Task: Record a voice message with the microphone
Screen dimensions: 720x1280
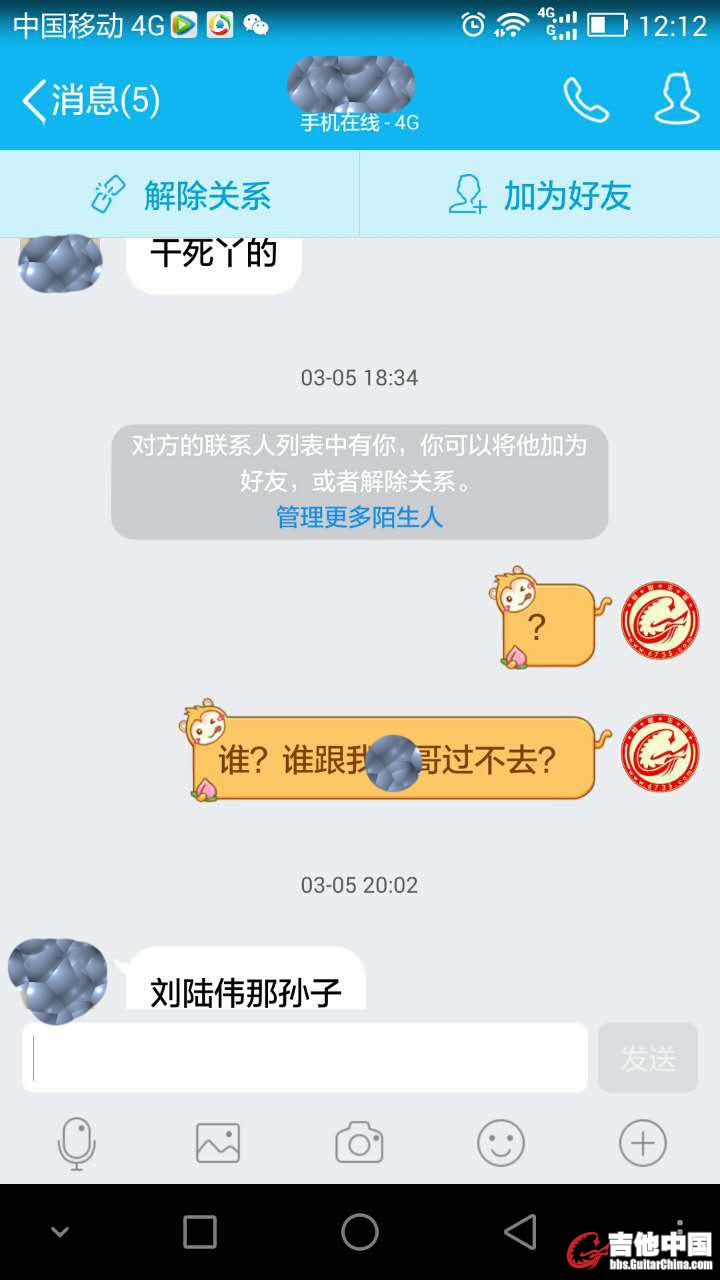Action: tap(77, 1143)
